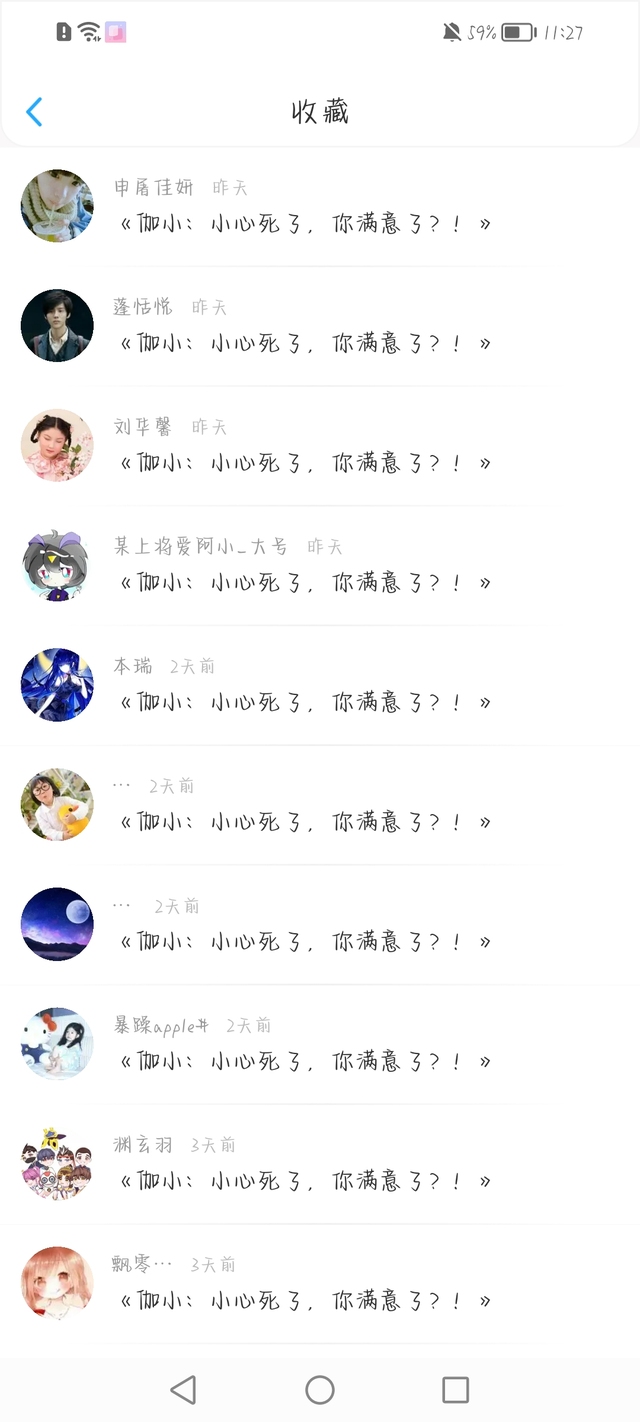
Task: Open the entry from 某上将爱阿小_大号
Action: 305,582
